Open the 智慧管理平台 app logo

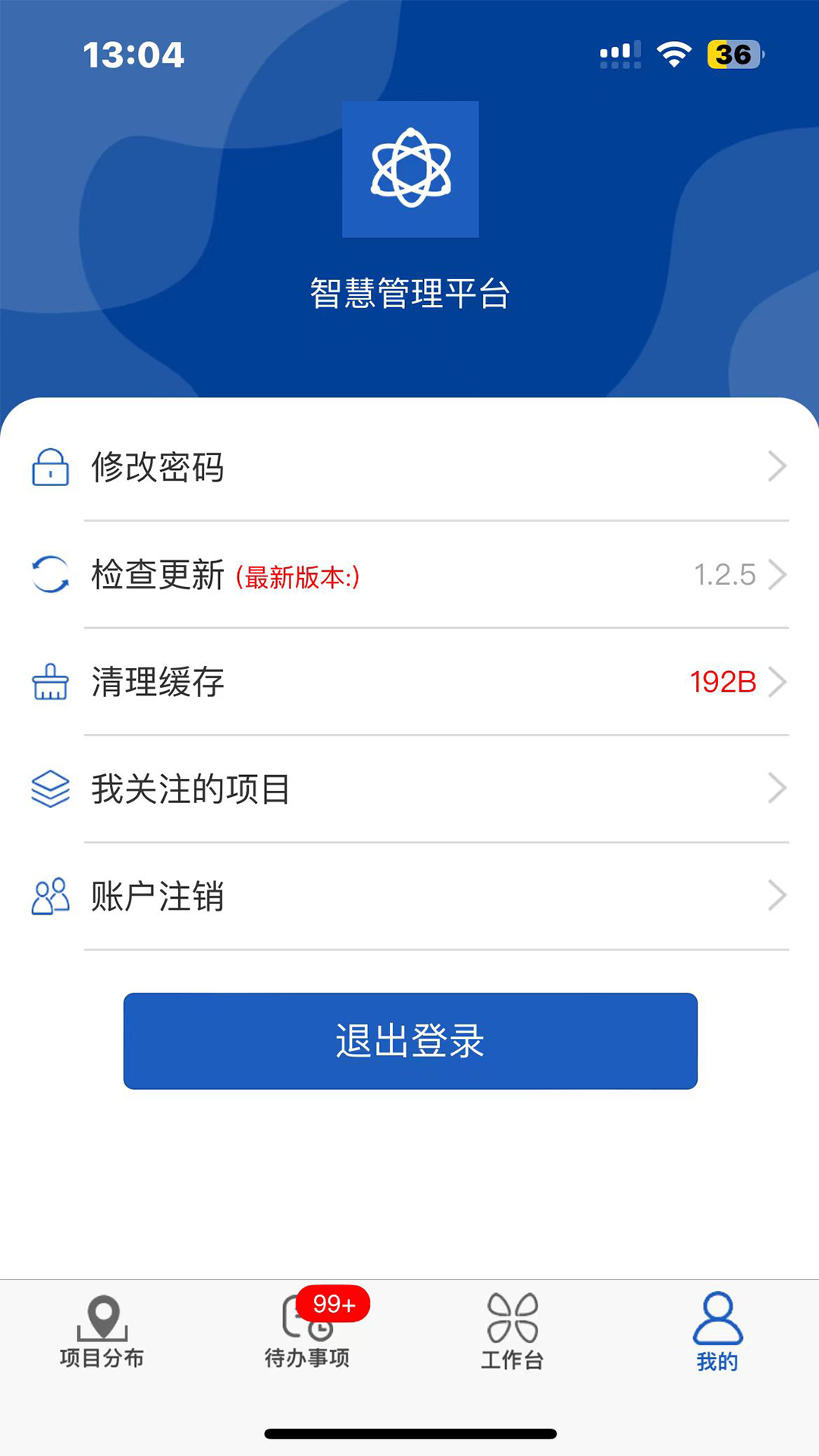coord(409,170)
